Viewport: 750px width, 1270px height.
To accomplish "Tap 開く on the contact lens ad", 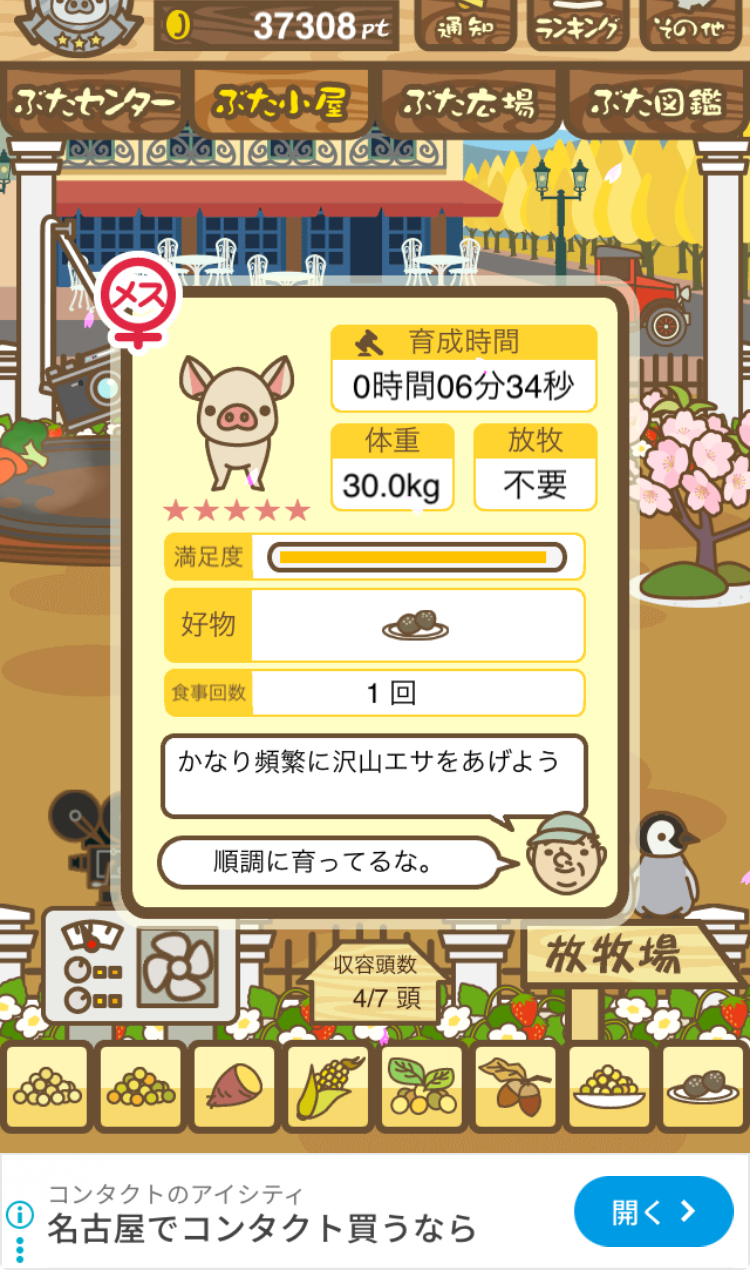I will pyautogui.click(x=653, y=1212).
